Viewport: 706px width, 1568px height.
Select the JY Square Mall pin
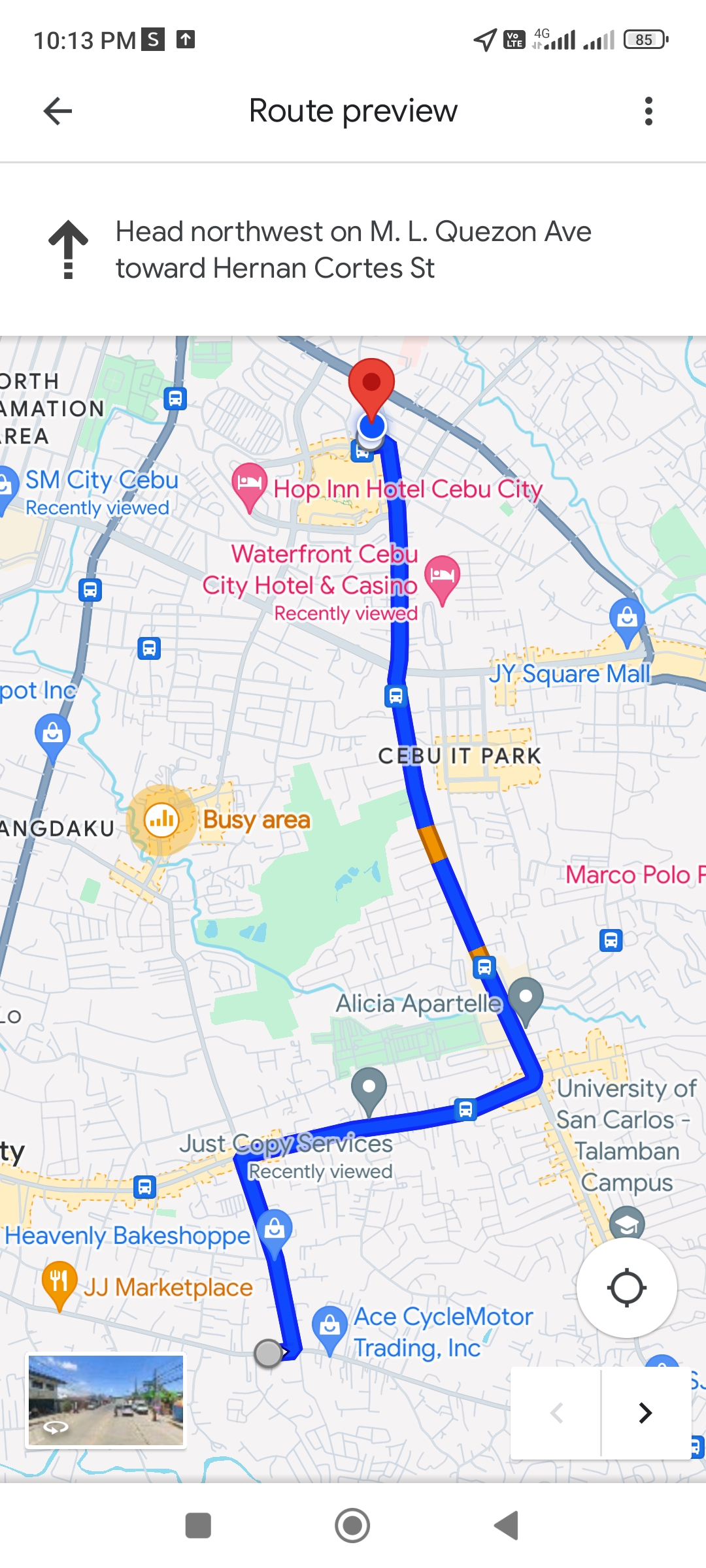click(627, 619)
